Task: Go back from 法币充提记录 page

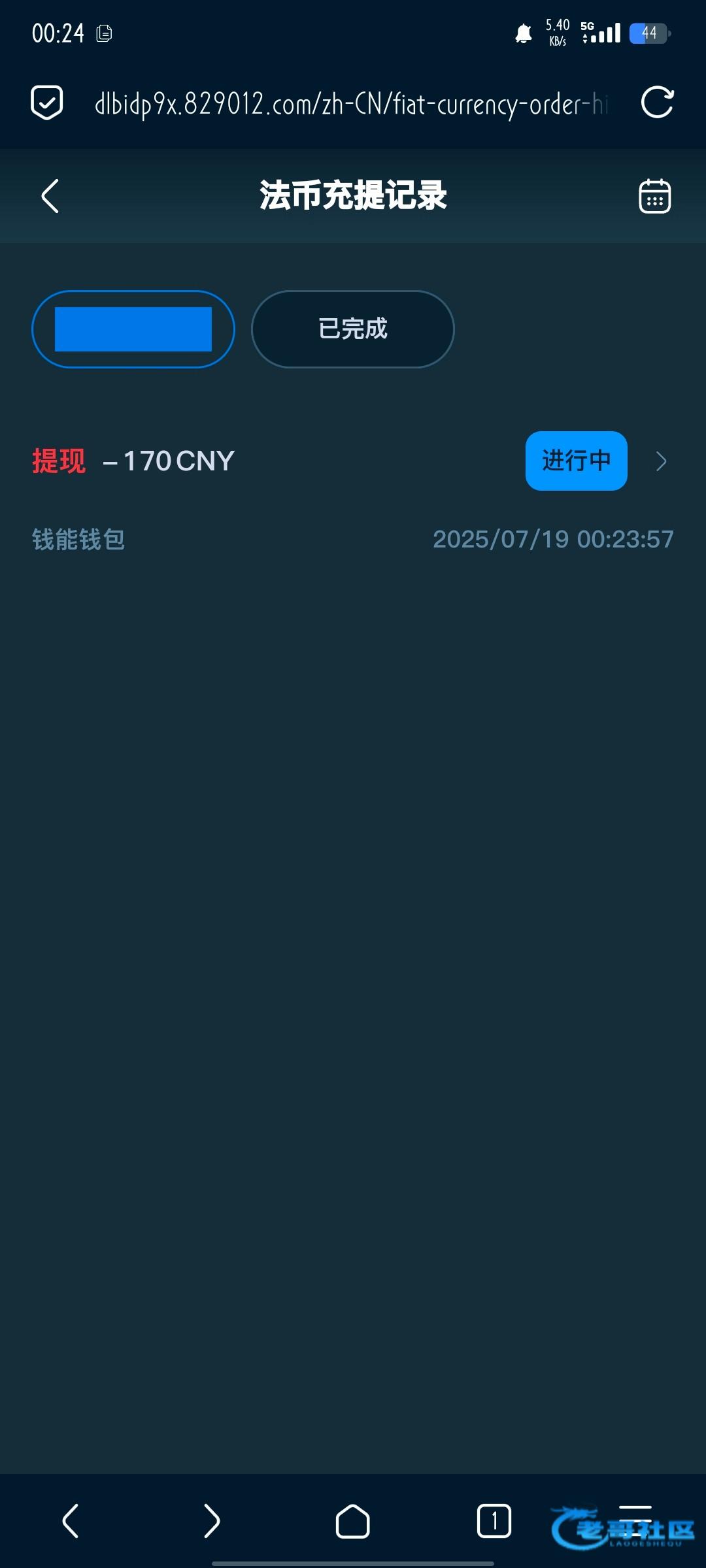Action: pyautogui.click(x=50, y=196)
